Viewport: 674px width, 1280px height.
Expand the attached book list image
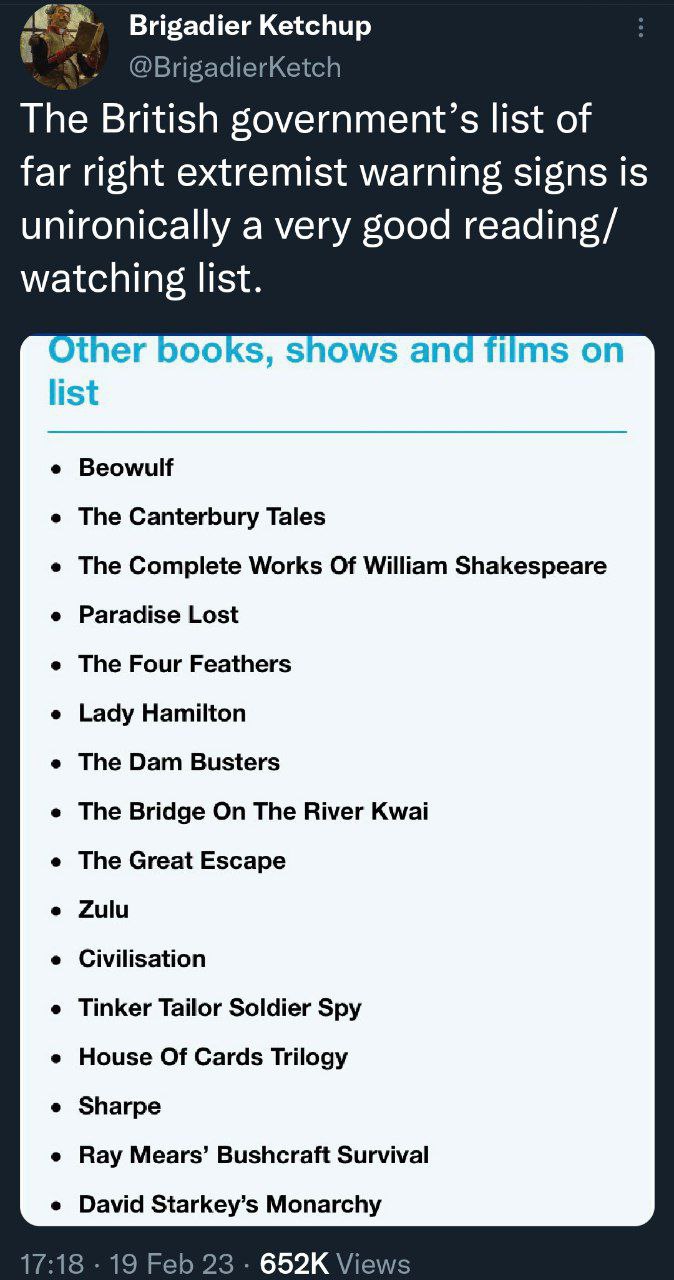click(337, 780)
